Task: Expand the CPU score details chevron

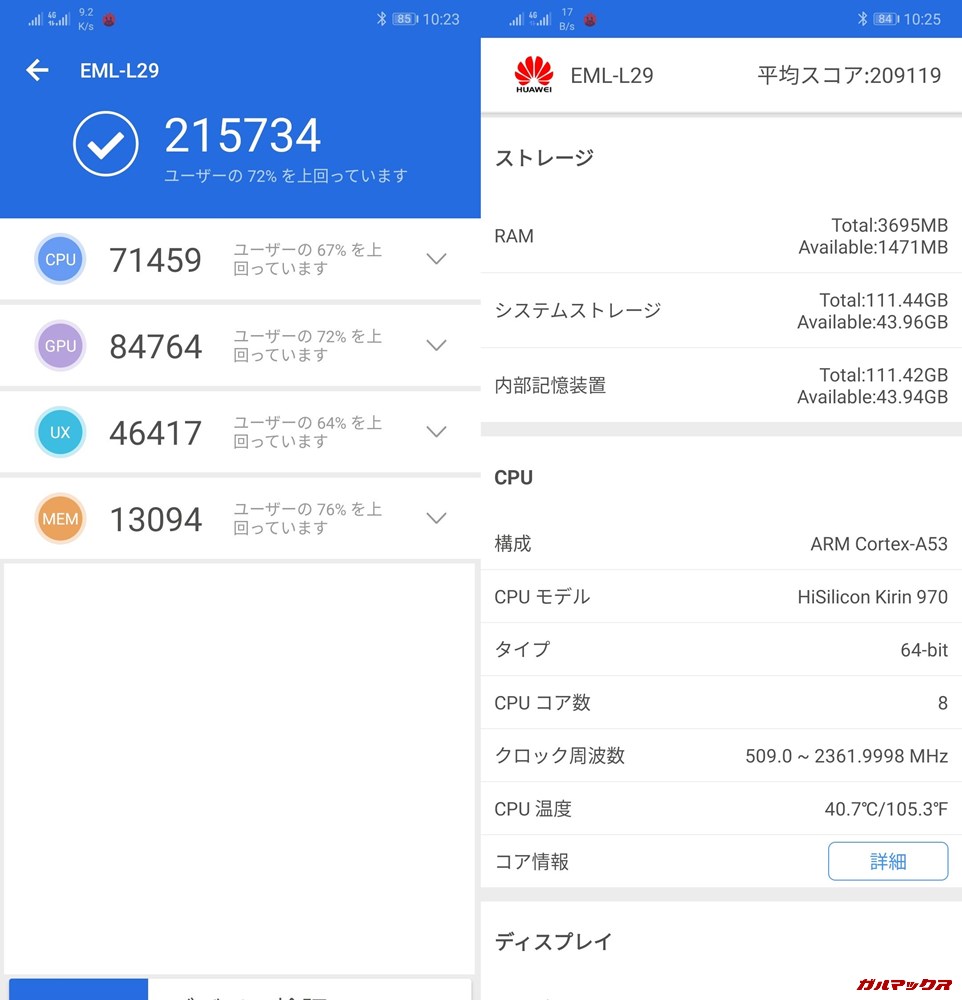Action: (x=436, y=259)
